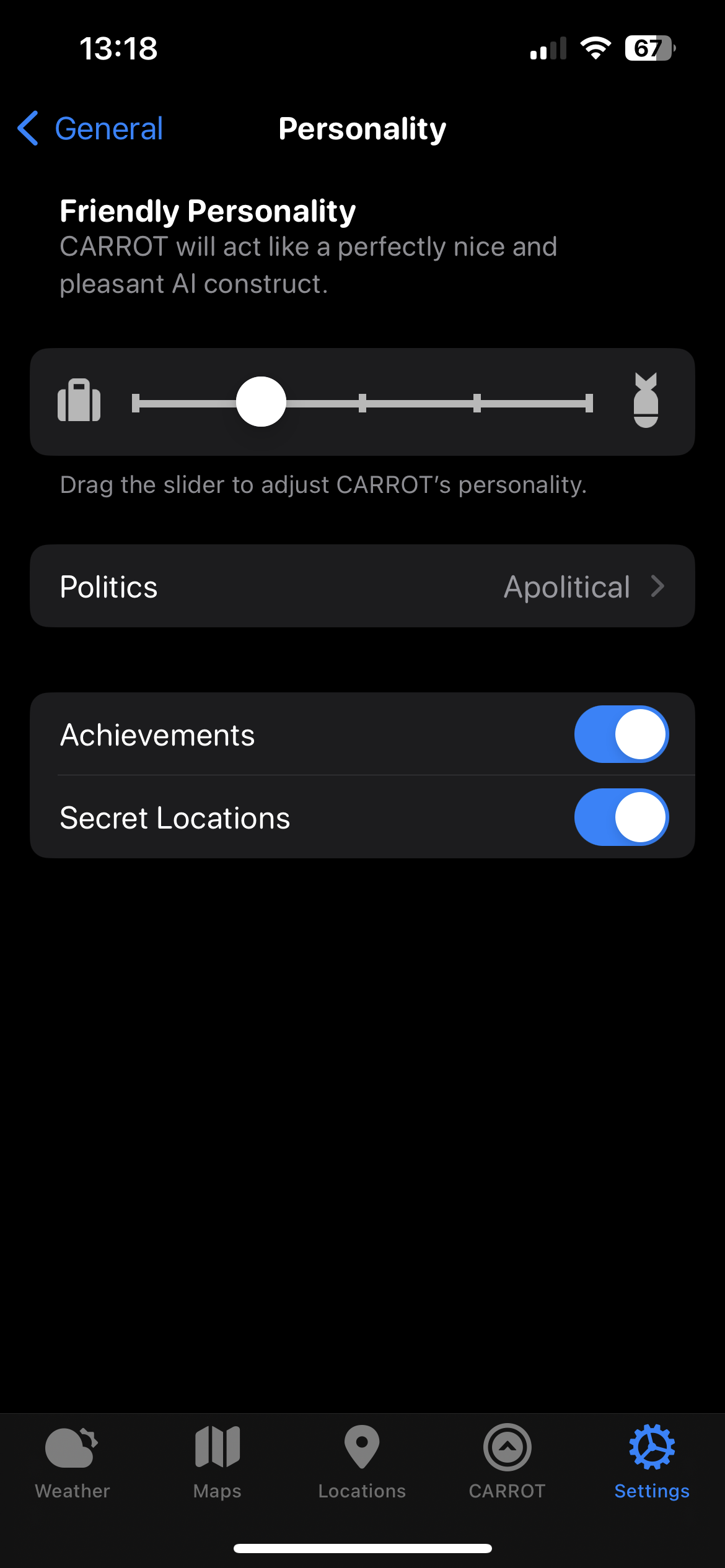The width and height of the screenshot is (725, 1568).
Task: Go back to General settings
Action: point(90,129)
